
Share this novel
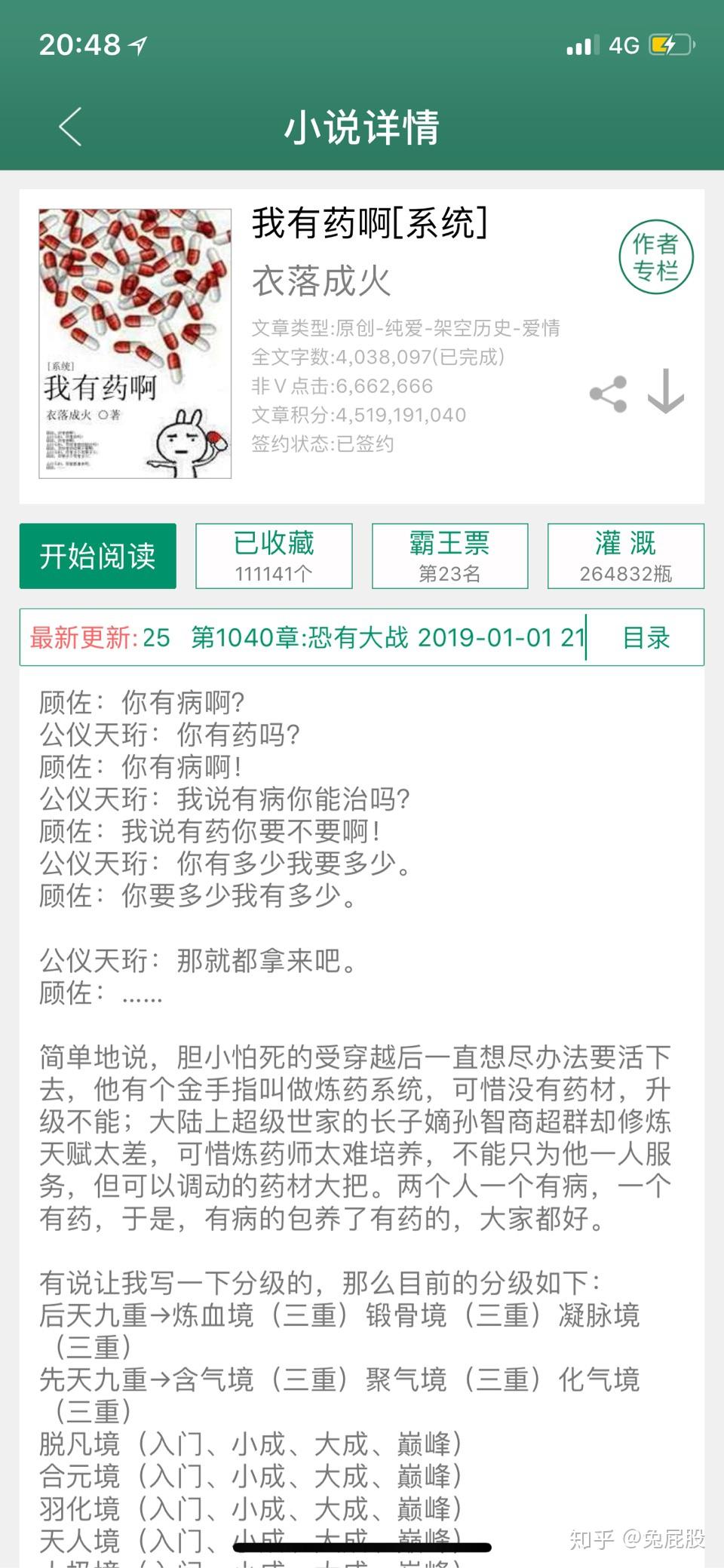[608, 394]
